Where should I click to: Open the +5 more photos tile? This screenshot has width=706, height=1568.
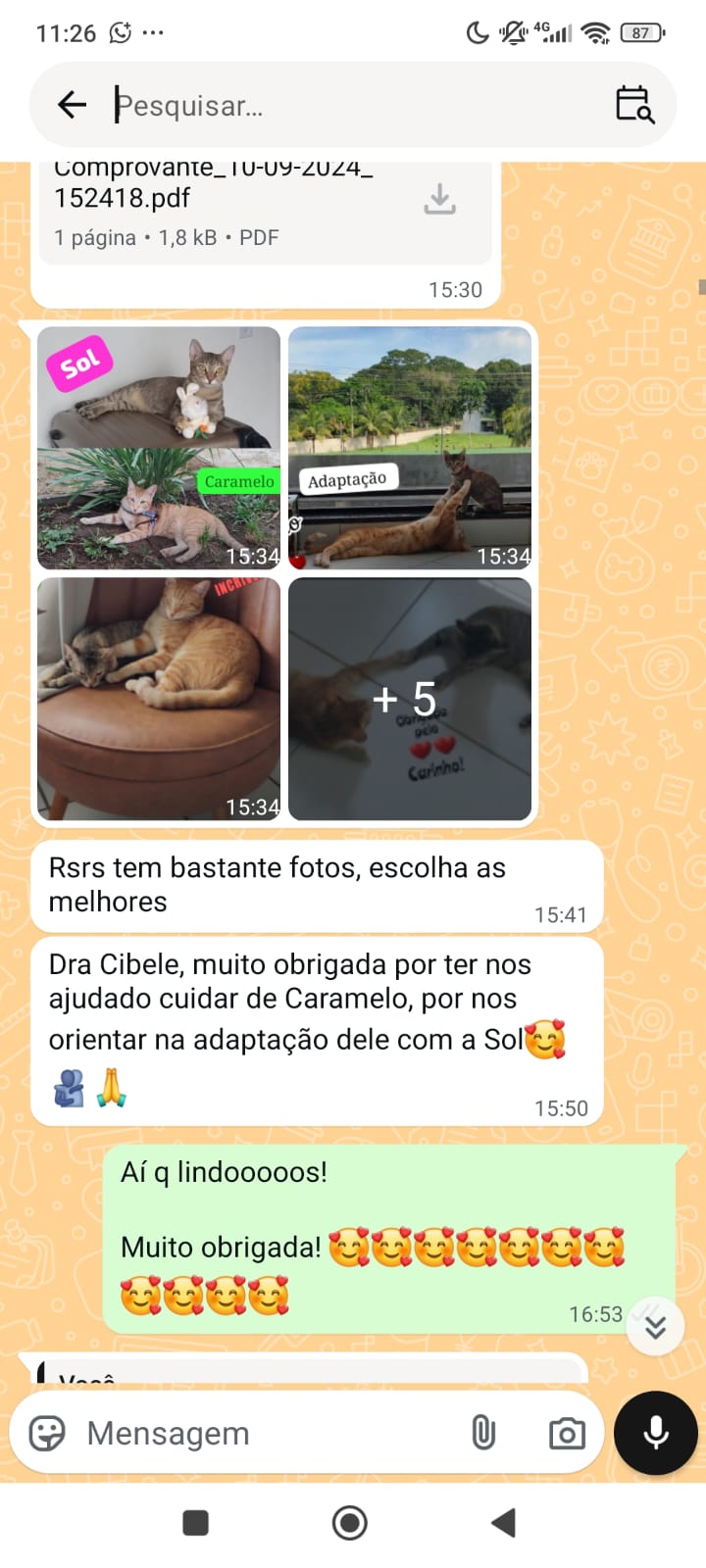410,699
